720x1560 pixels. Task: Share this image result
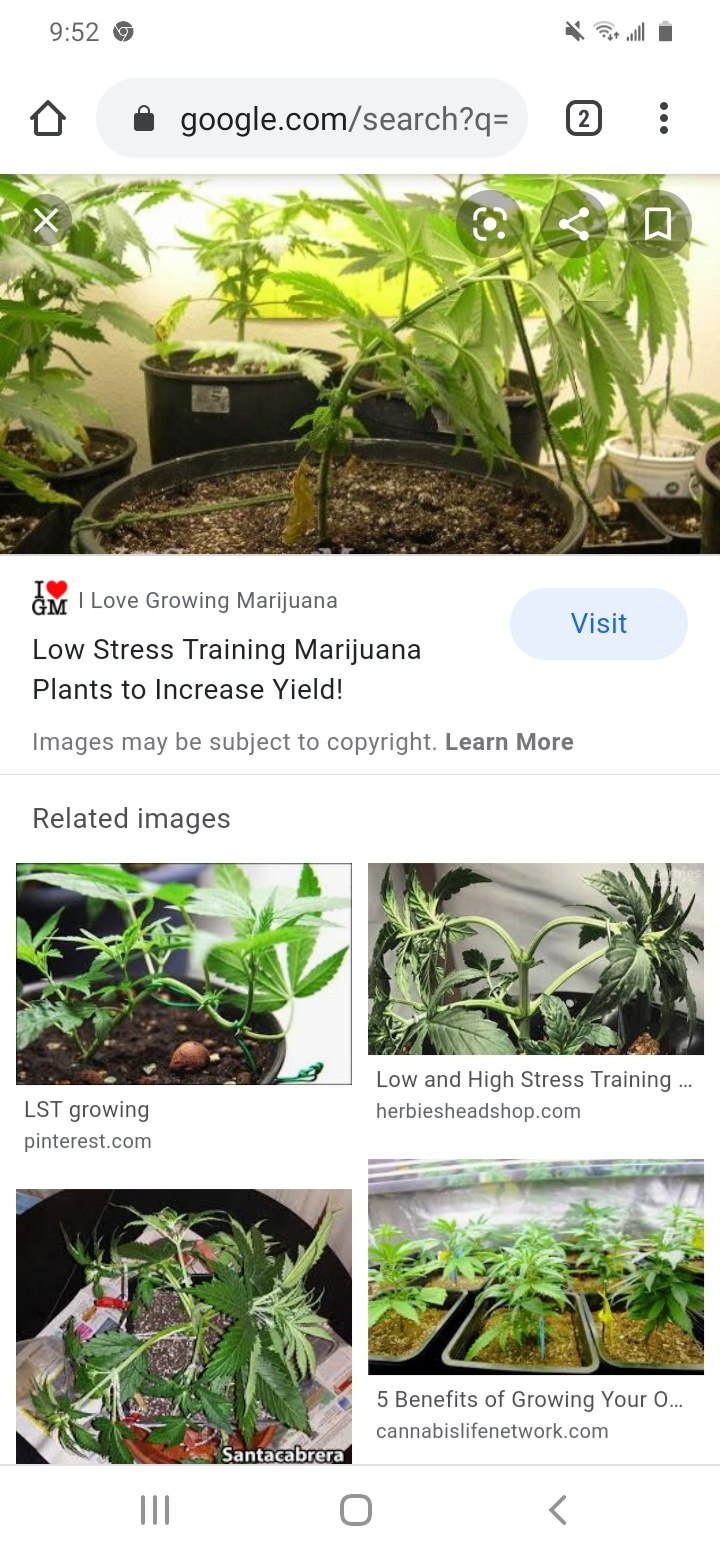(574, 223)
